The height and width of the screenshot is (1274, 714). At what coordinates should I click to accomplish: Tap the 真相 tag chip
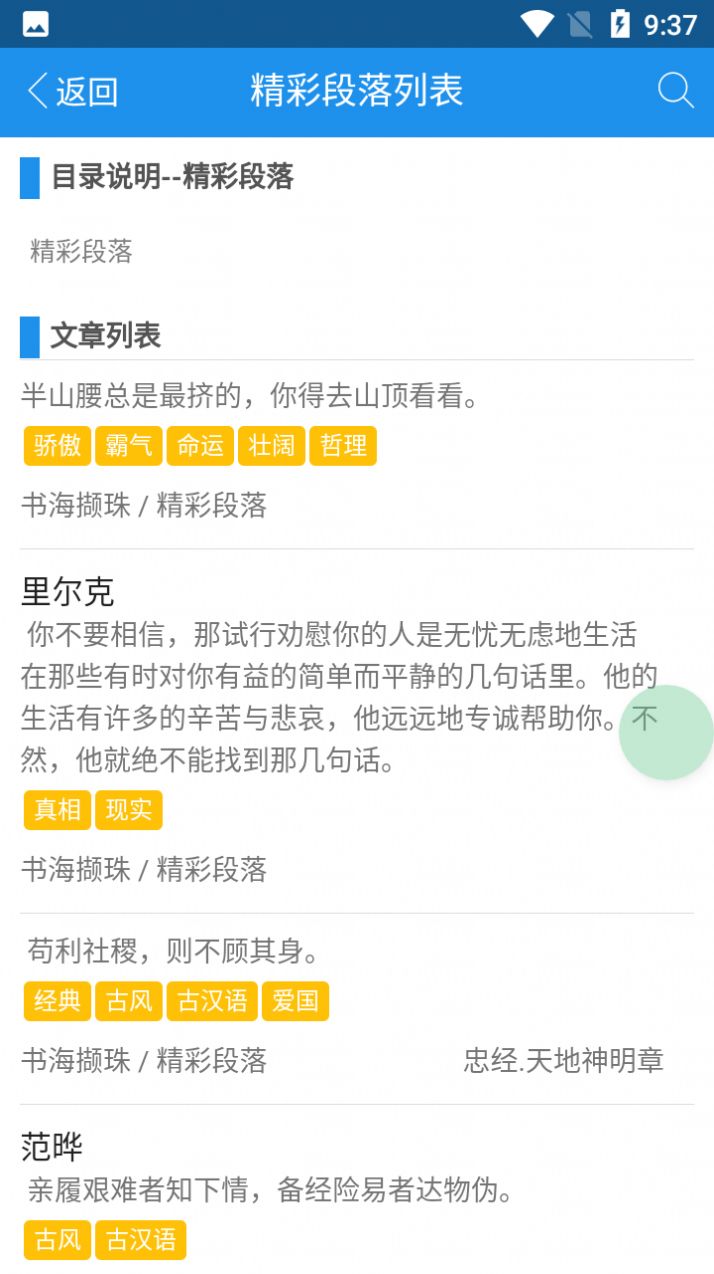pyautogui.click(x=57, y=810)
